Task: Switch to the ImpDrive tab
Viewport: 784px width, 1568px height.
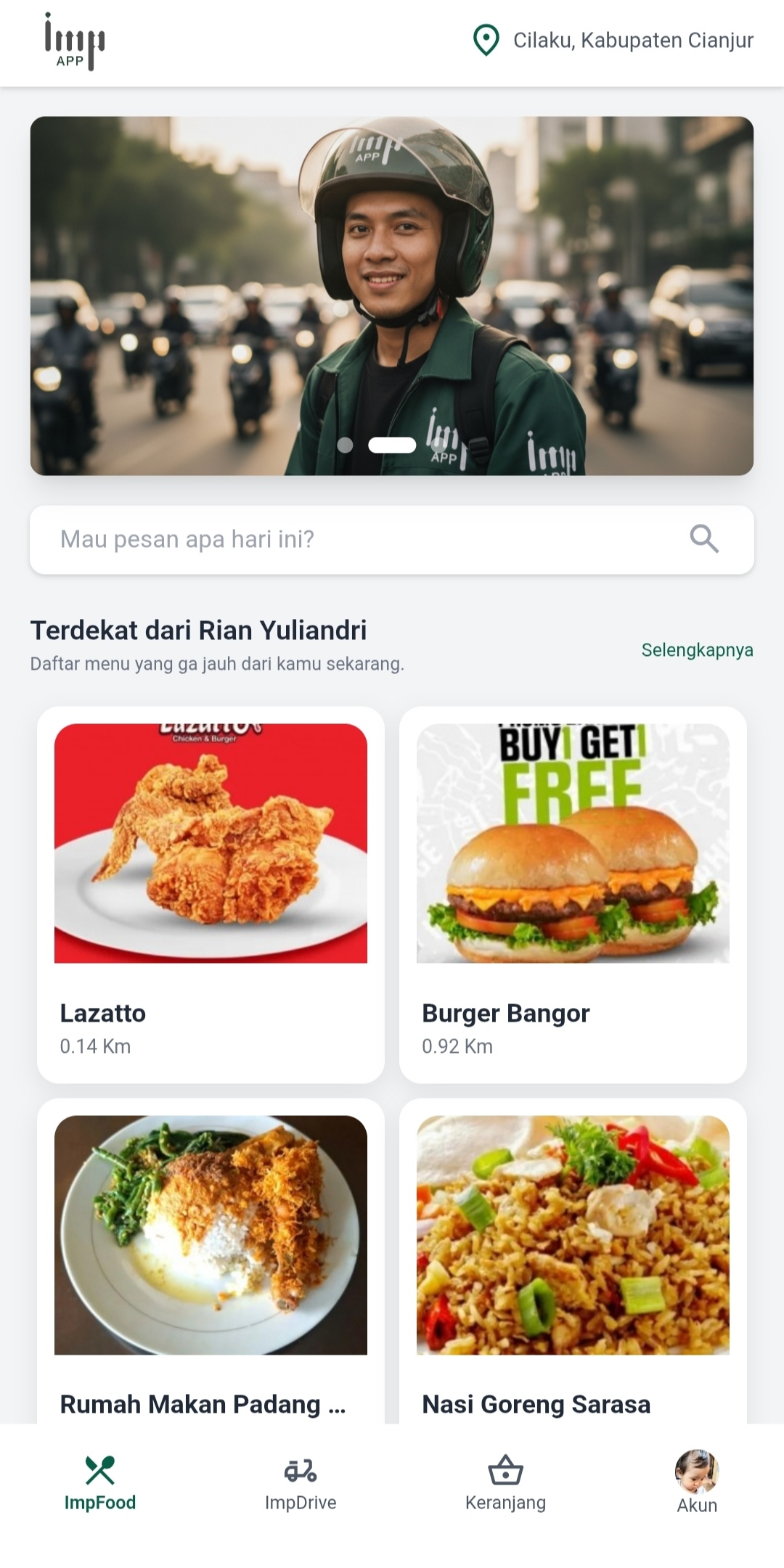Action: coord(301,1484)
